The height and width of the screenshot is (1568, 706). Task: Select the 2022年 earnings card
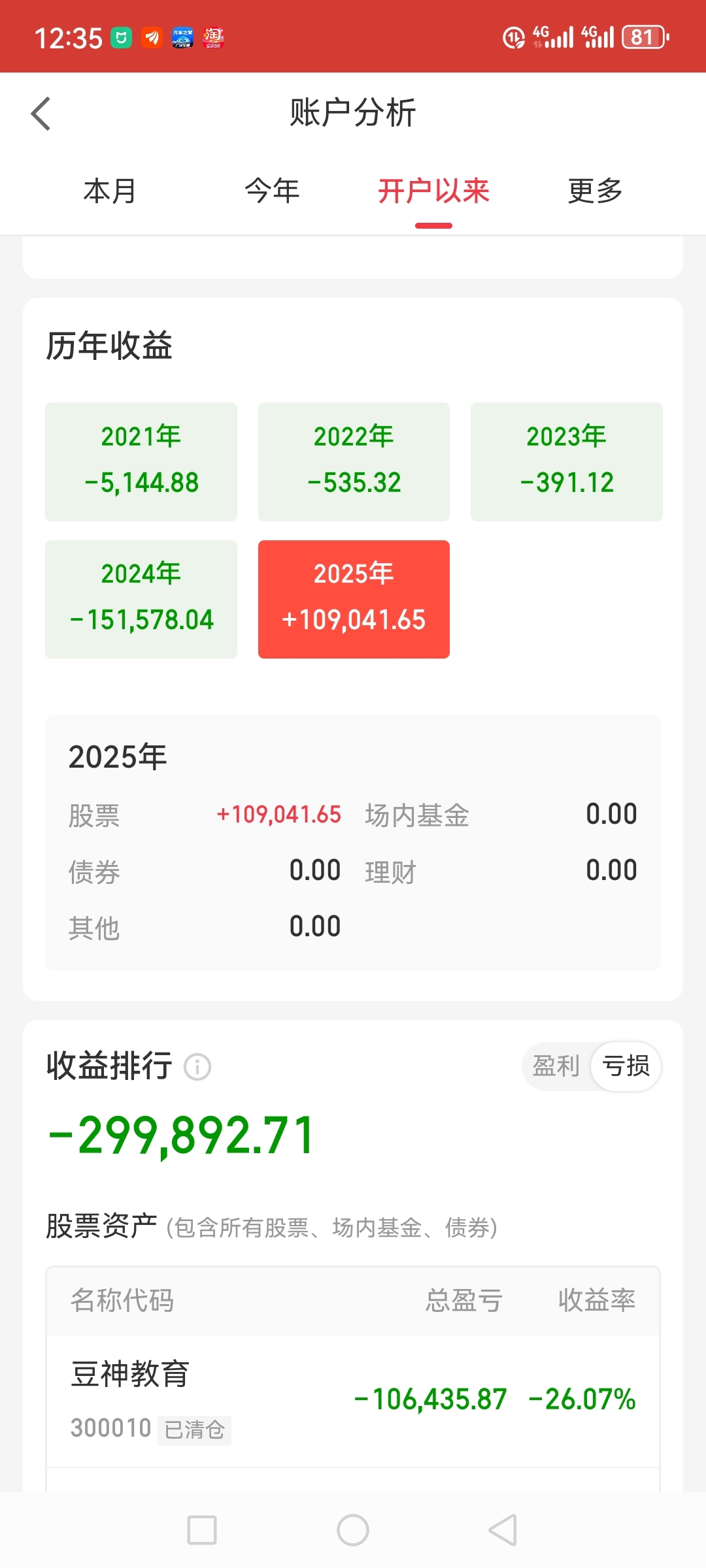pyautogui.click(x=354, y=461)
